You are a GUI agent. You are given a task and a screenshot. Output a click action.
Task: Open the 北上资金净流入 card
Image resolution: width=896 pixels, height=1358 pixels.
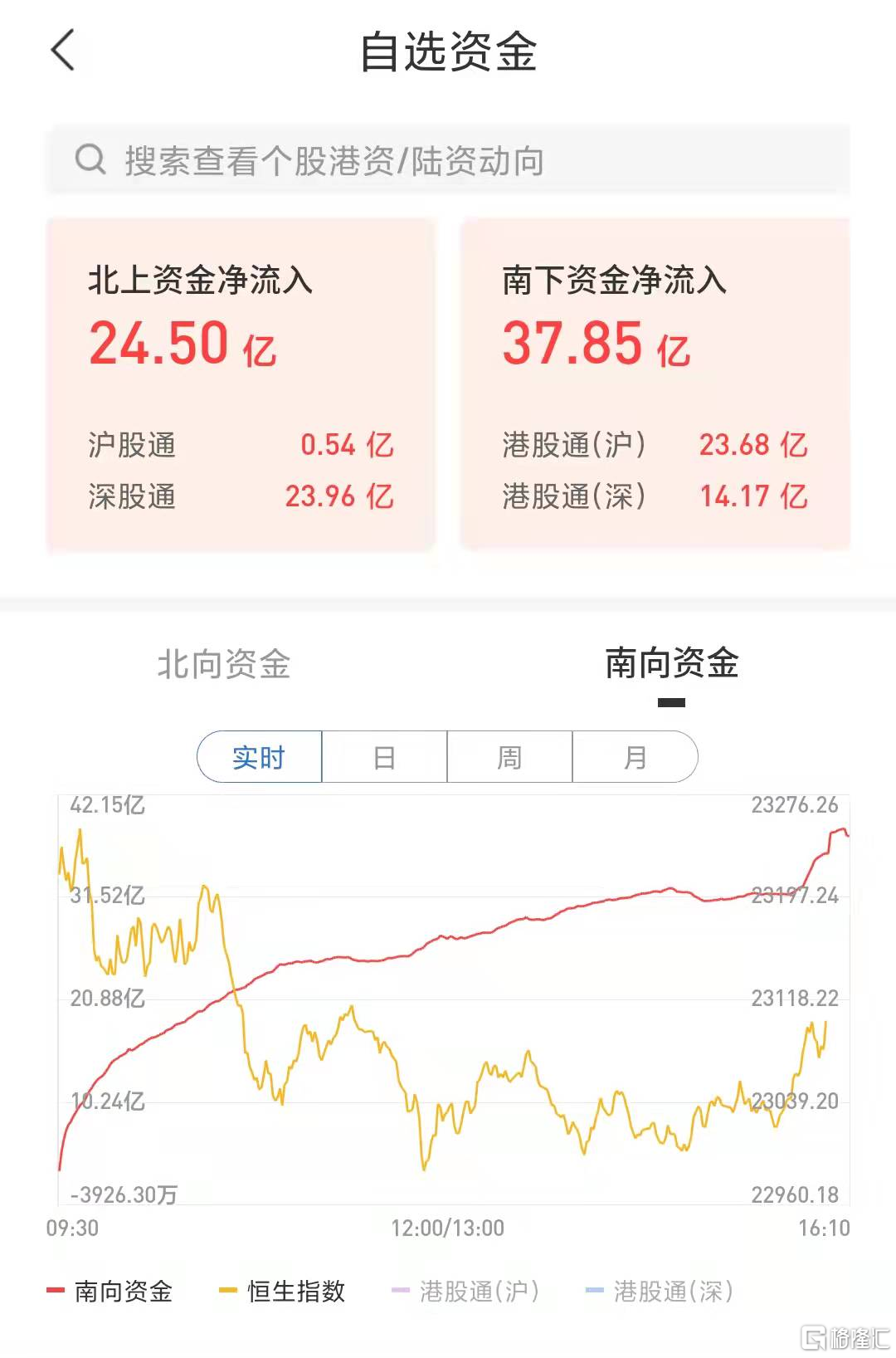[241, 383]
